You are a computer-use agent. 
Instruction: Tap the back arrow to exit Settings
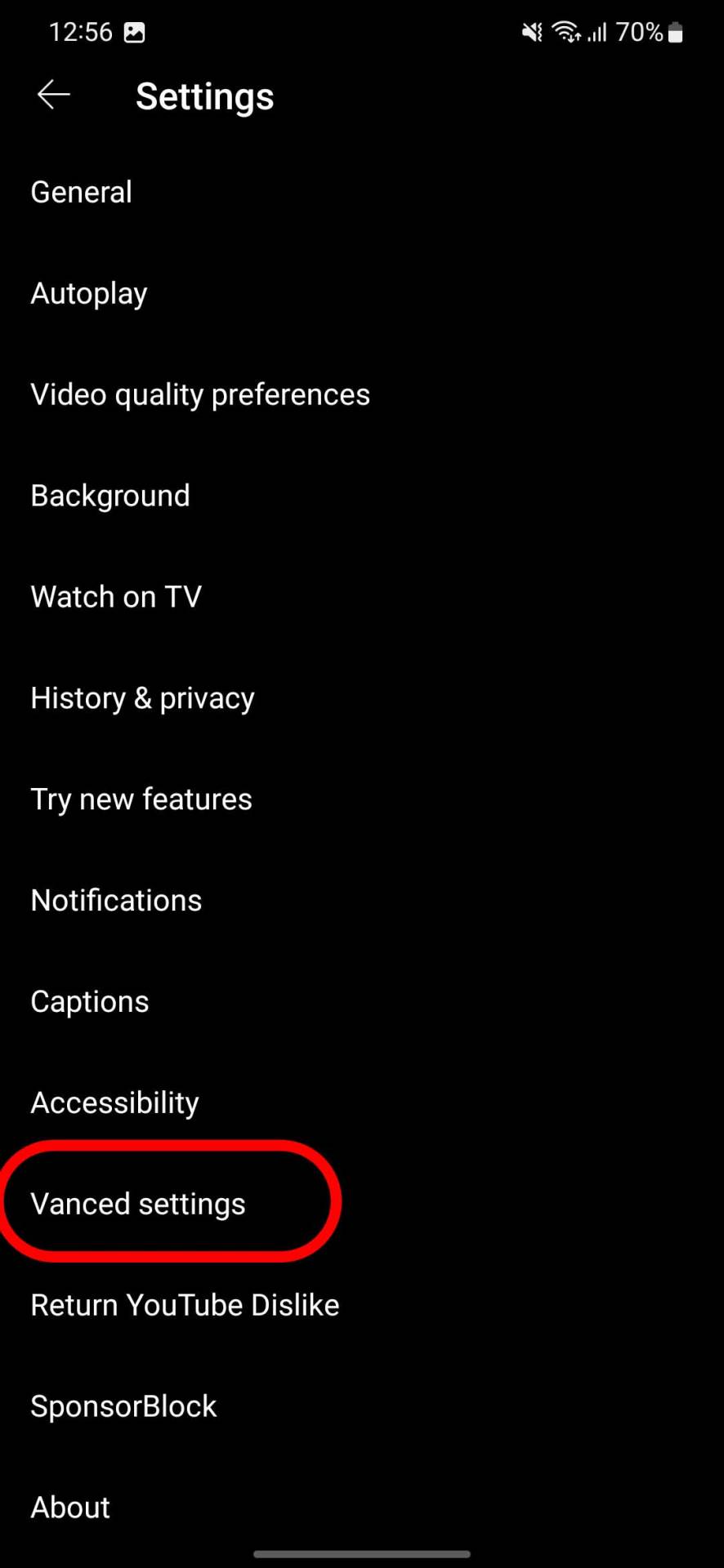[53, 94]
